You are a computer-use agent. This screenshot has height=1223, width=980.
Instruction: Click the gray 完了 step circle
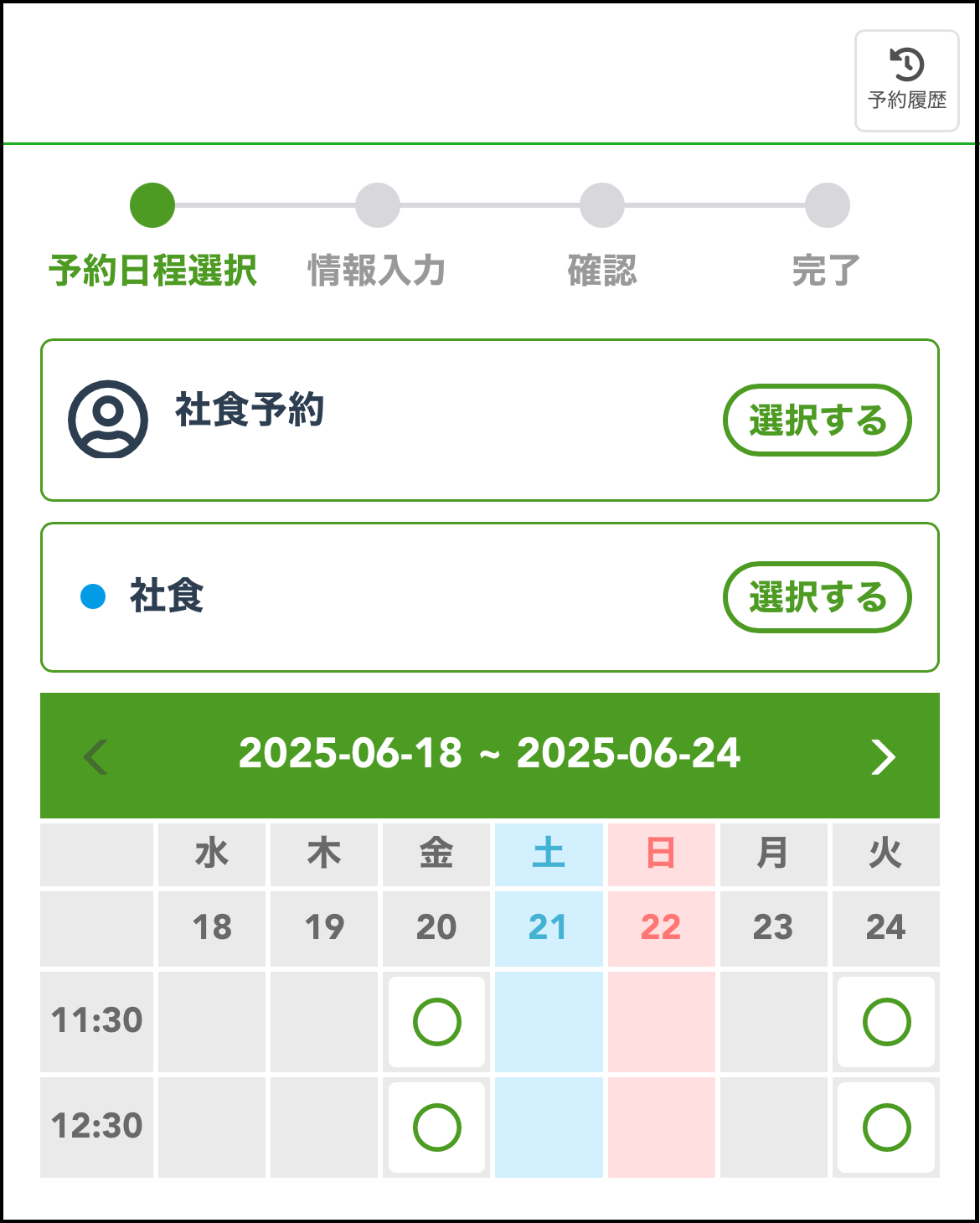click(828, 204)
